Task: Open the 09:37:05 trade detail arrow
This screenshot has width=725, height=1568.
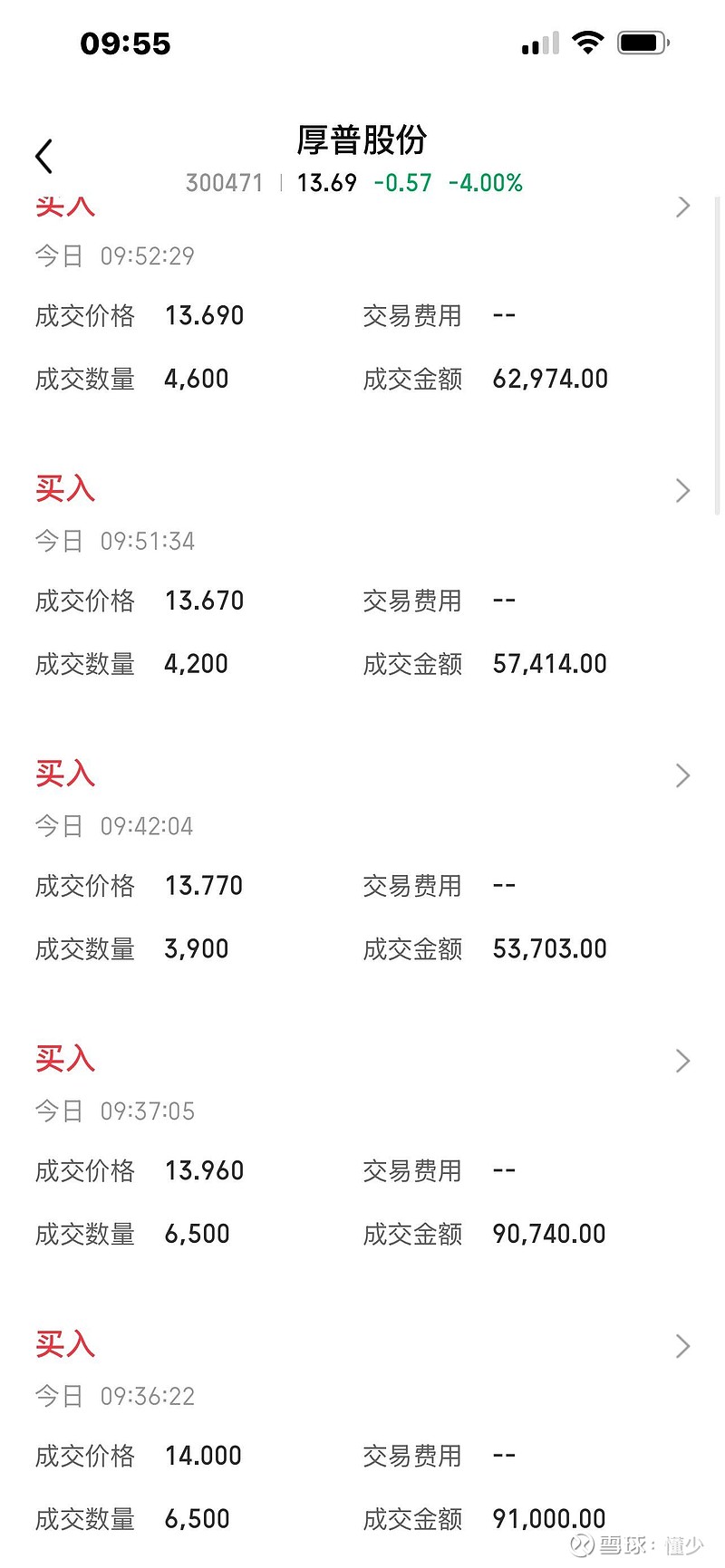Action: click(x=683, y=1061)
